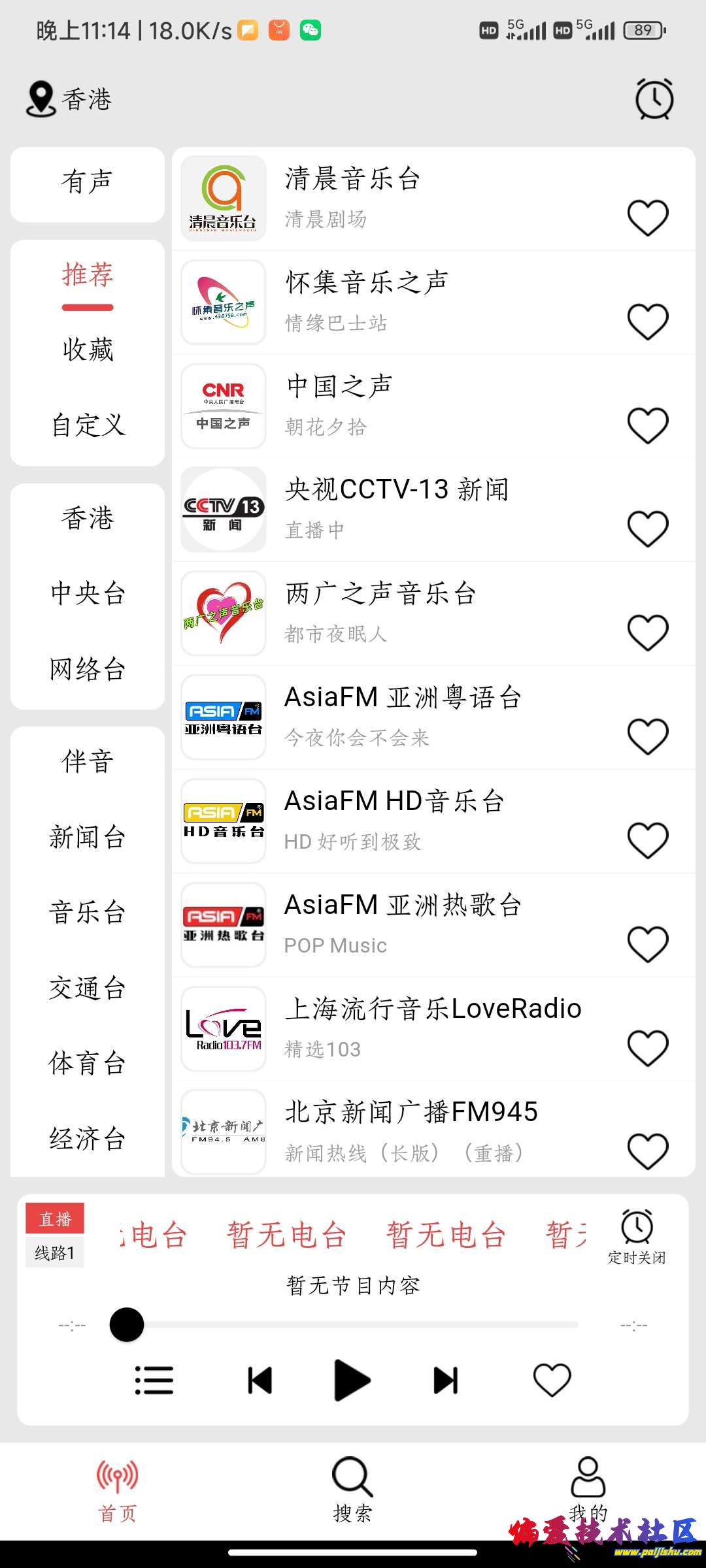Show 中央台 stations
The width and height of the screenshot is (706, 1568).
(88, 593)
